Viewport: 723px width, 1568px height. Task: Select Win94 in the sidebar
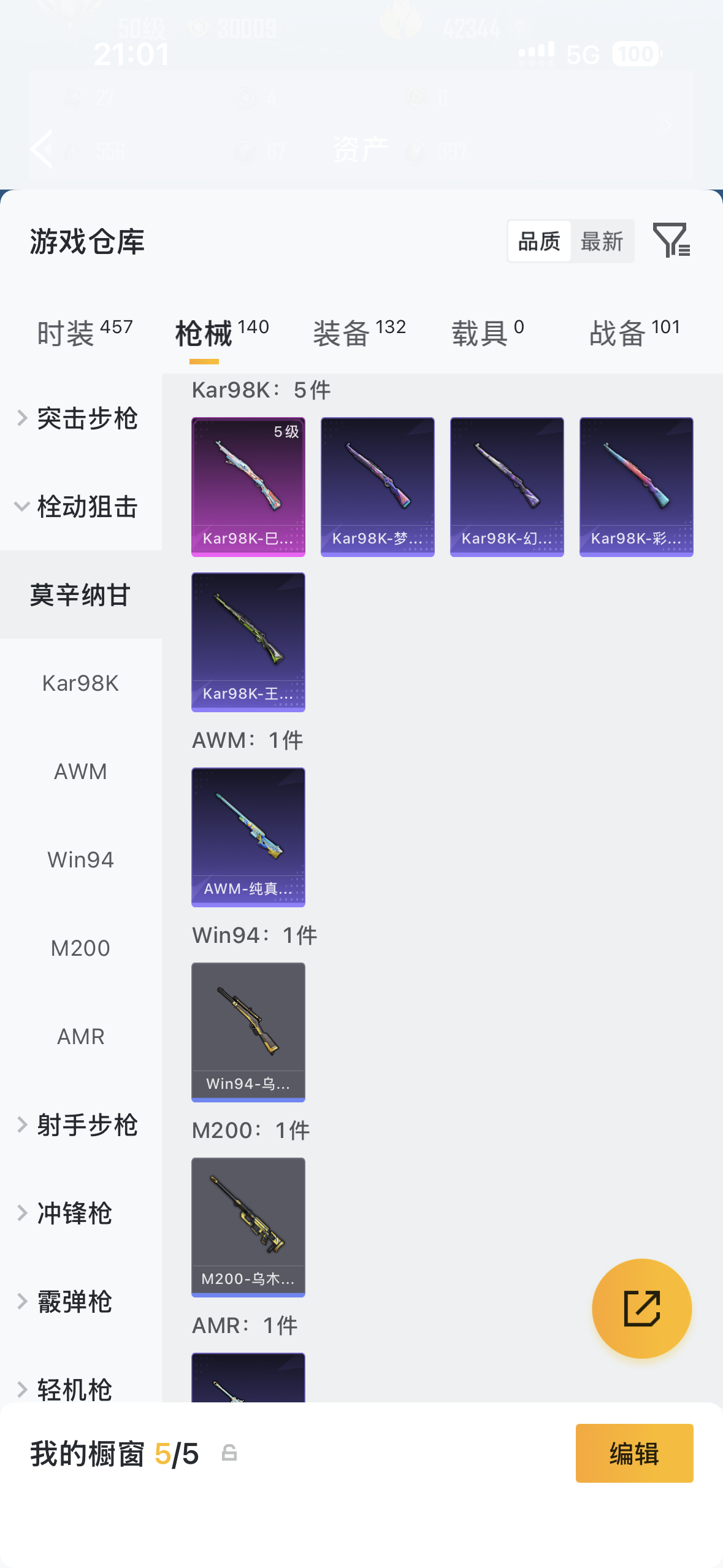[x=80, y=859]
